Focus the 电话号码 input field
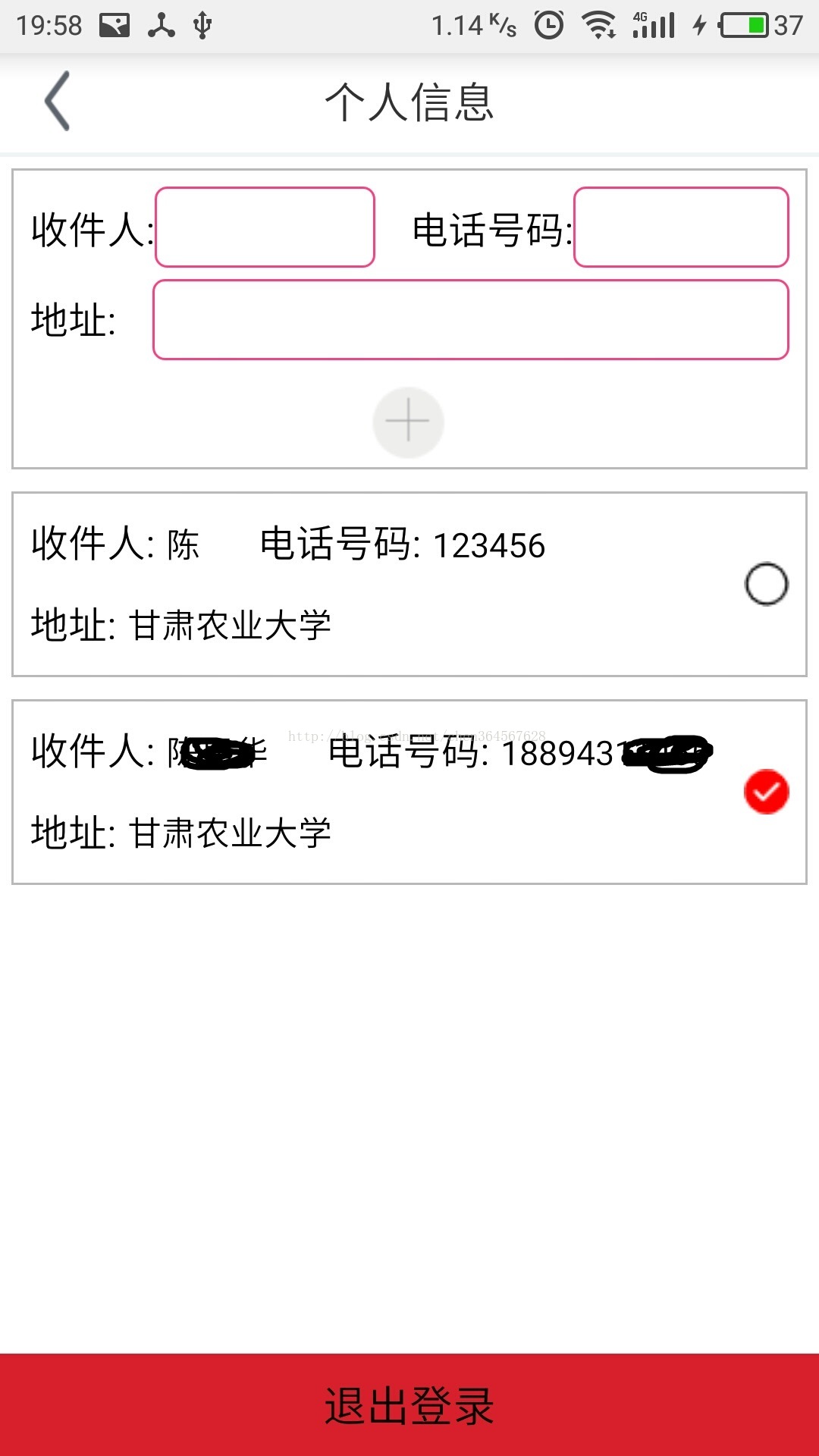 coord(681,227)
